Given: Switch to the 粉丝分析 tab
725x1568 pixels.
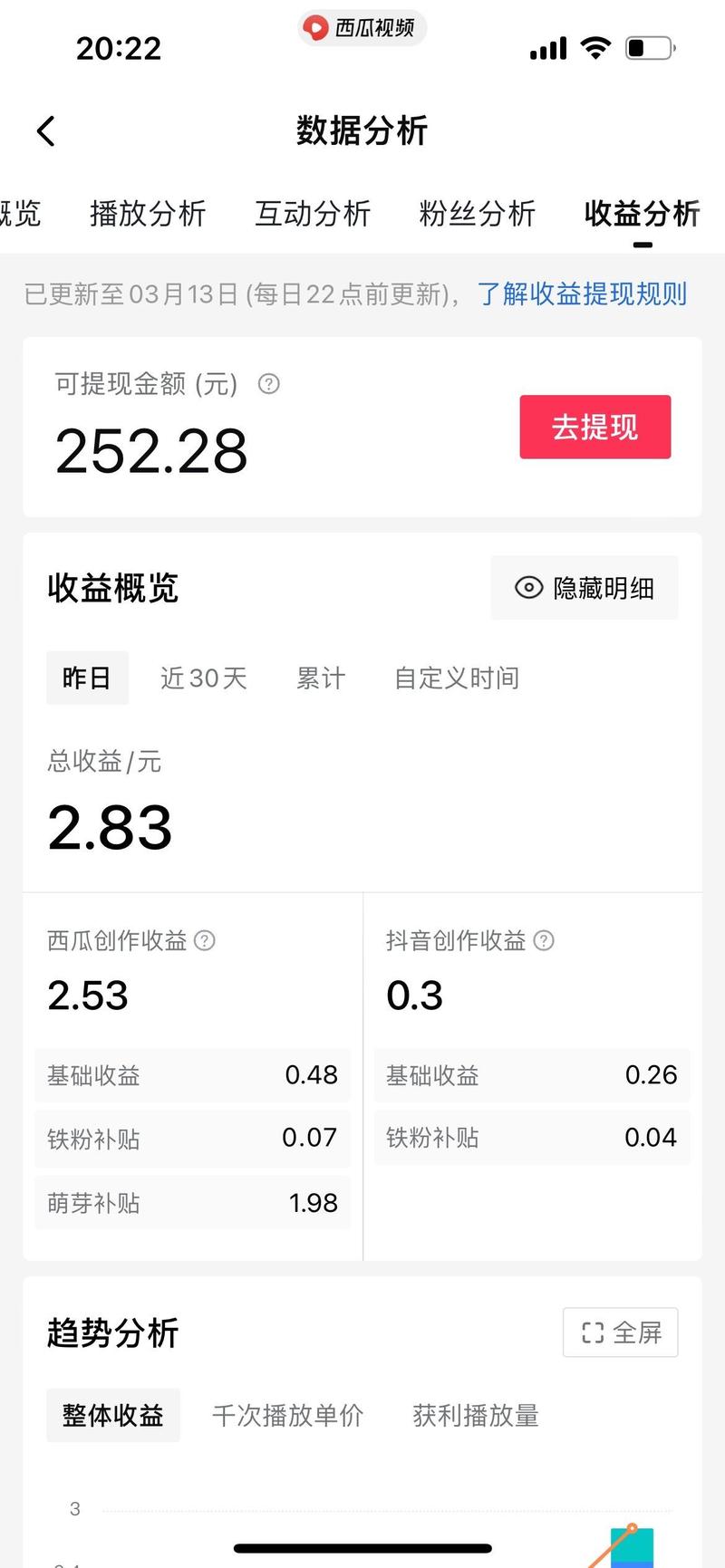Looking at the screenshot, I should [477, 214].
